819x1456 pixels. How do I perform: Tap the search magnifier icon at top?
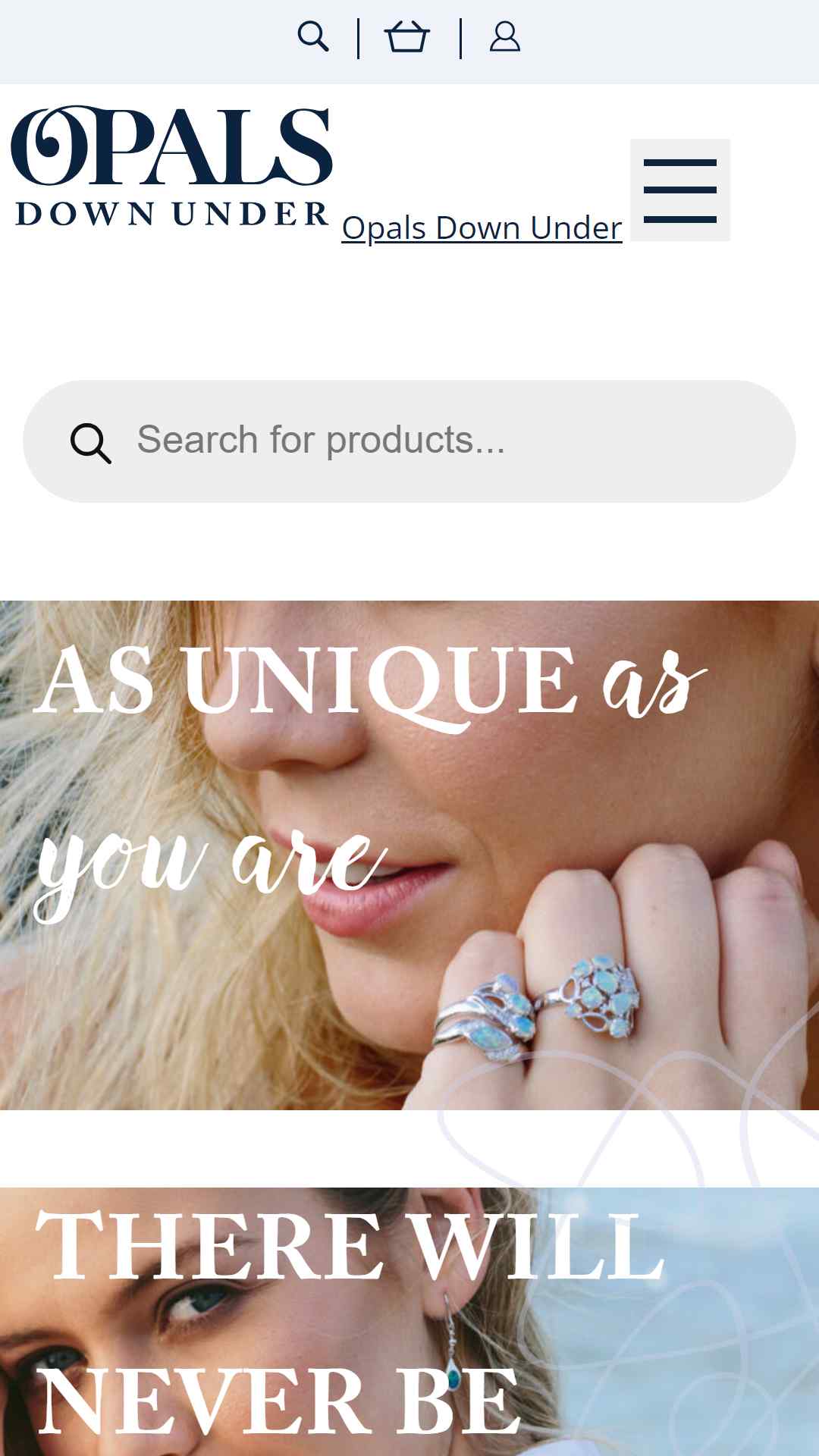[x=313, y=36]
